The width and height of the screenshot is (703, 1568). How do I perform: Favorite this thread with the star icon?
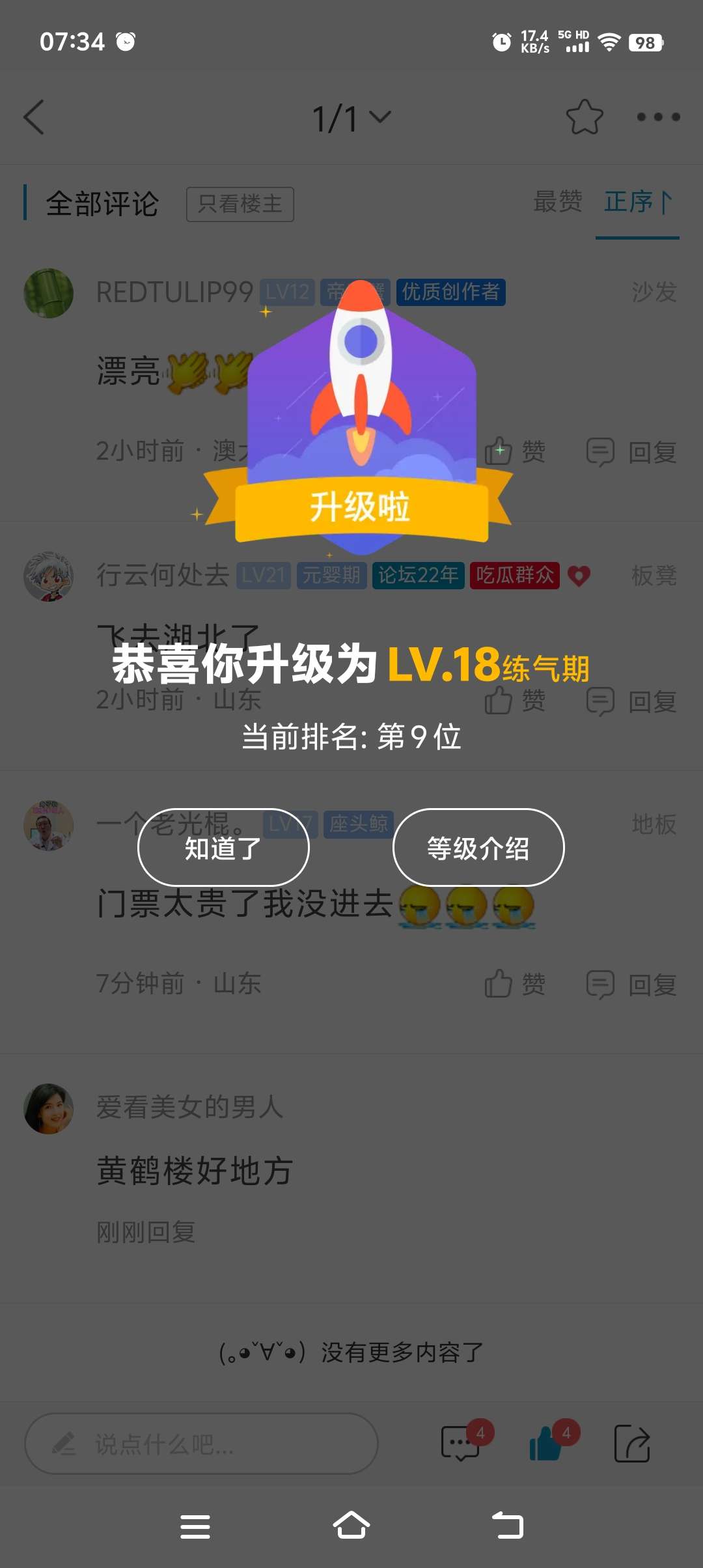click(584, 117)
